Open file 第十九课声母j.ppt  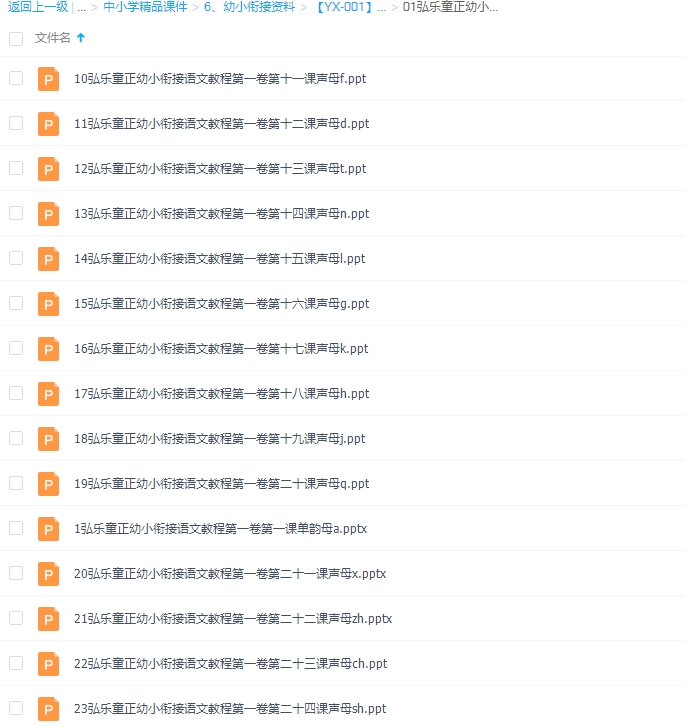[220, 439]
